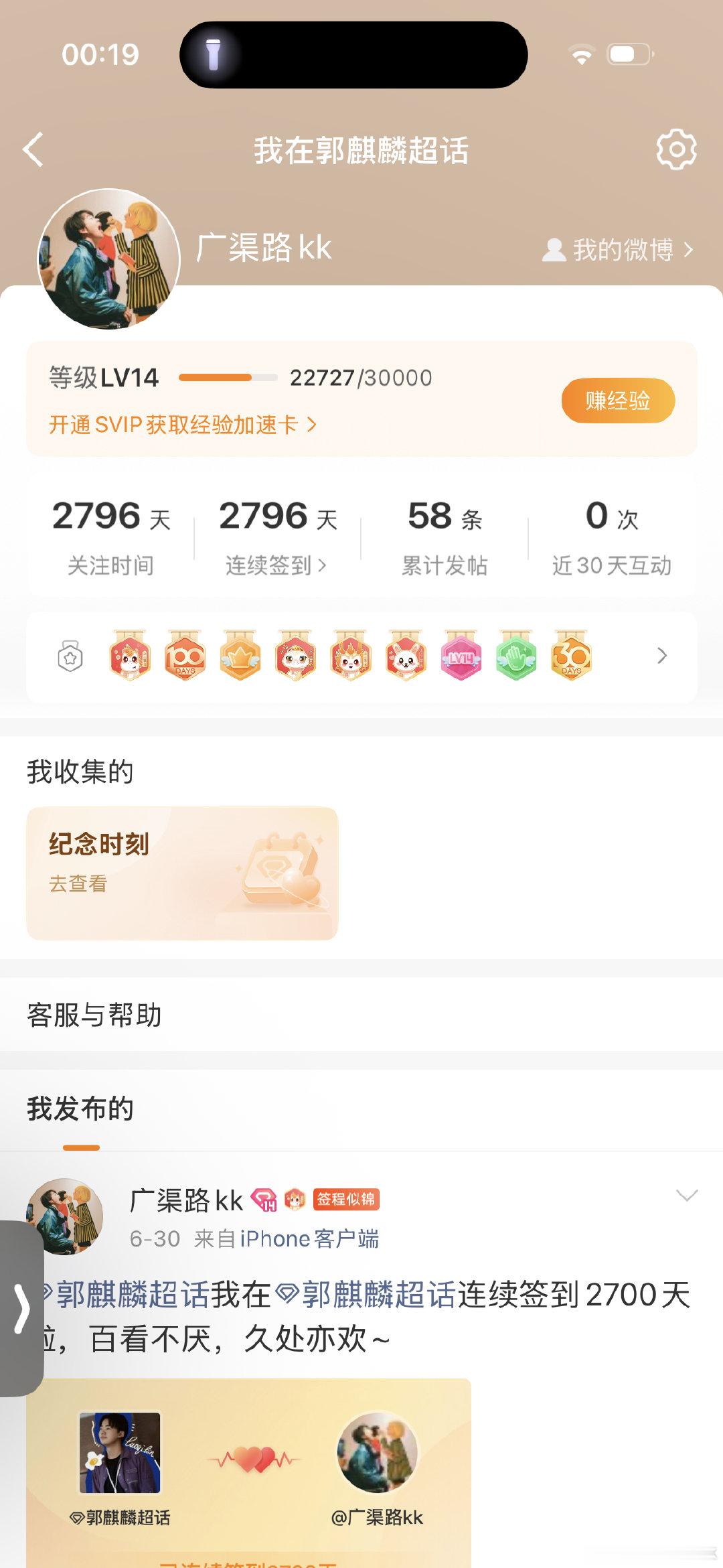
Task: Open 我的微博 profile link
Action: 617,250
